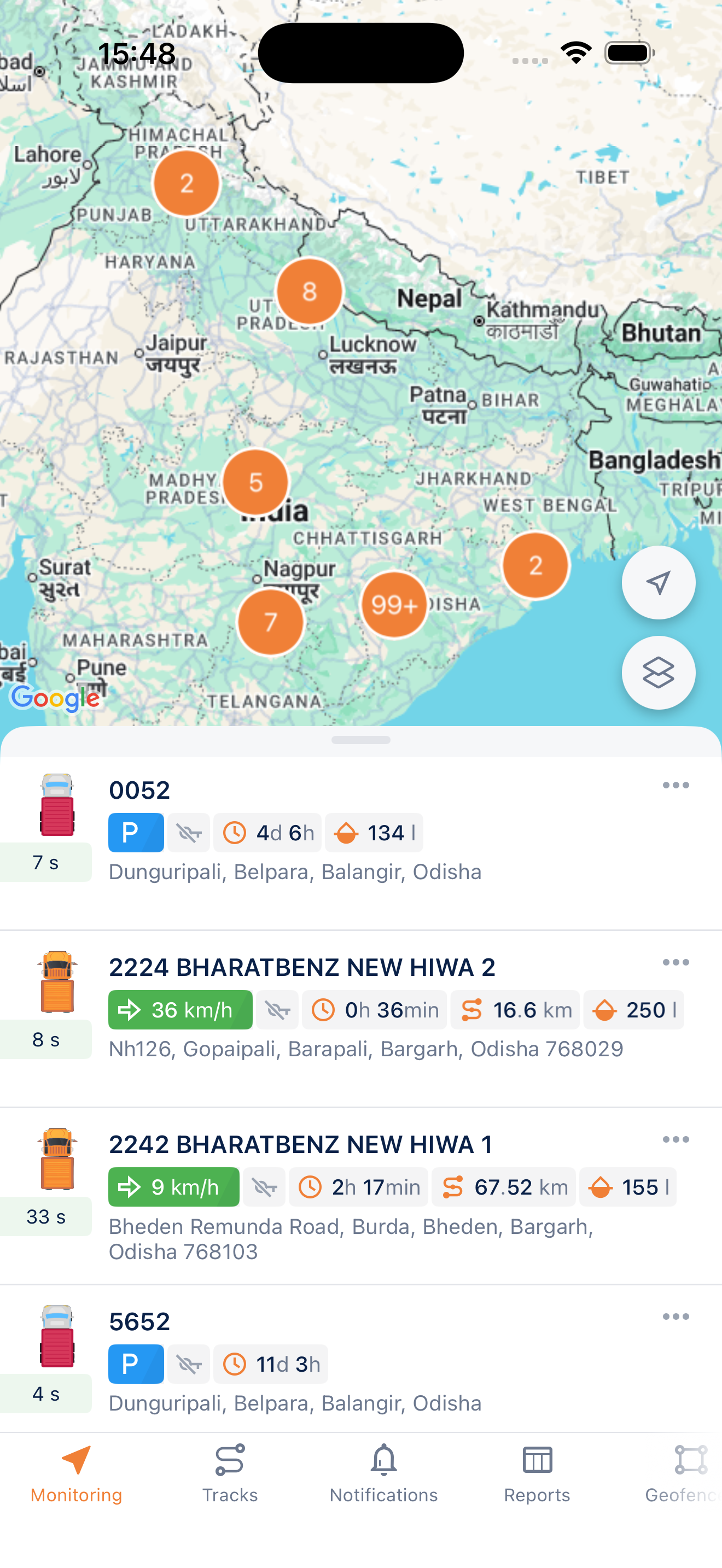Open the cluster marker showing 8
Image resolution: width=722 pixels, height=1568 pixels.
point(309,291)
